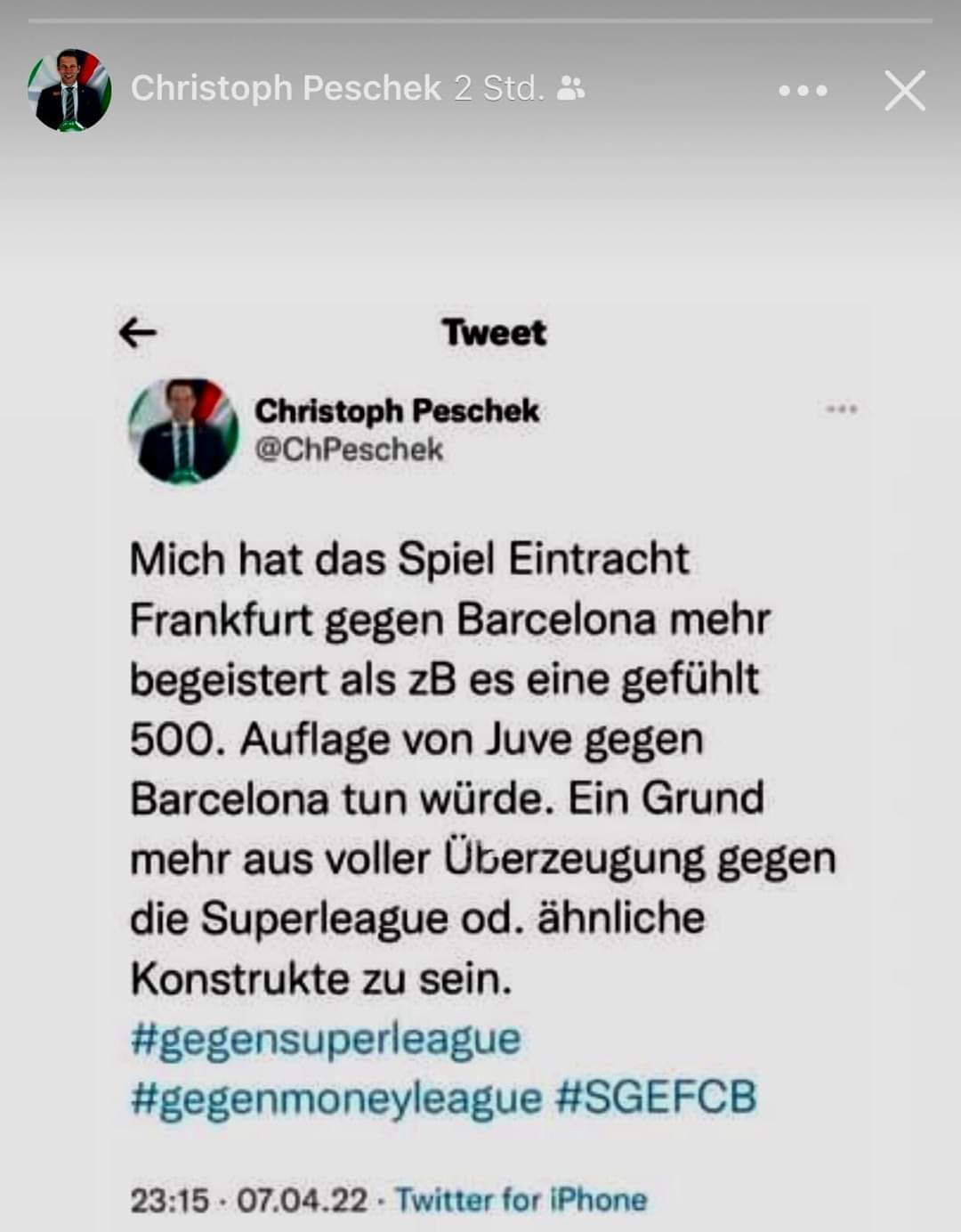Tap the Christoph Peschek name in the story header
This screenshot has width=961, height=1232.
(x=286, y=88)
